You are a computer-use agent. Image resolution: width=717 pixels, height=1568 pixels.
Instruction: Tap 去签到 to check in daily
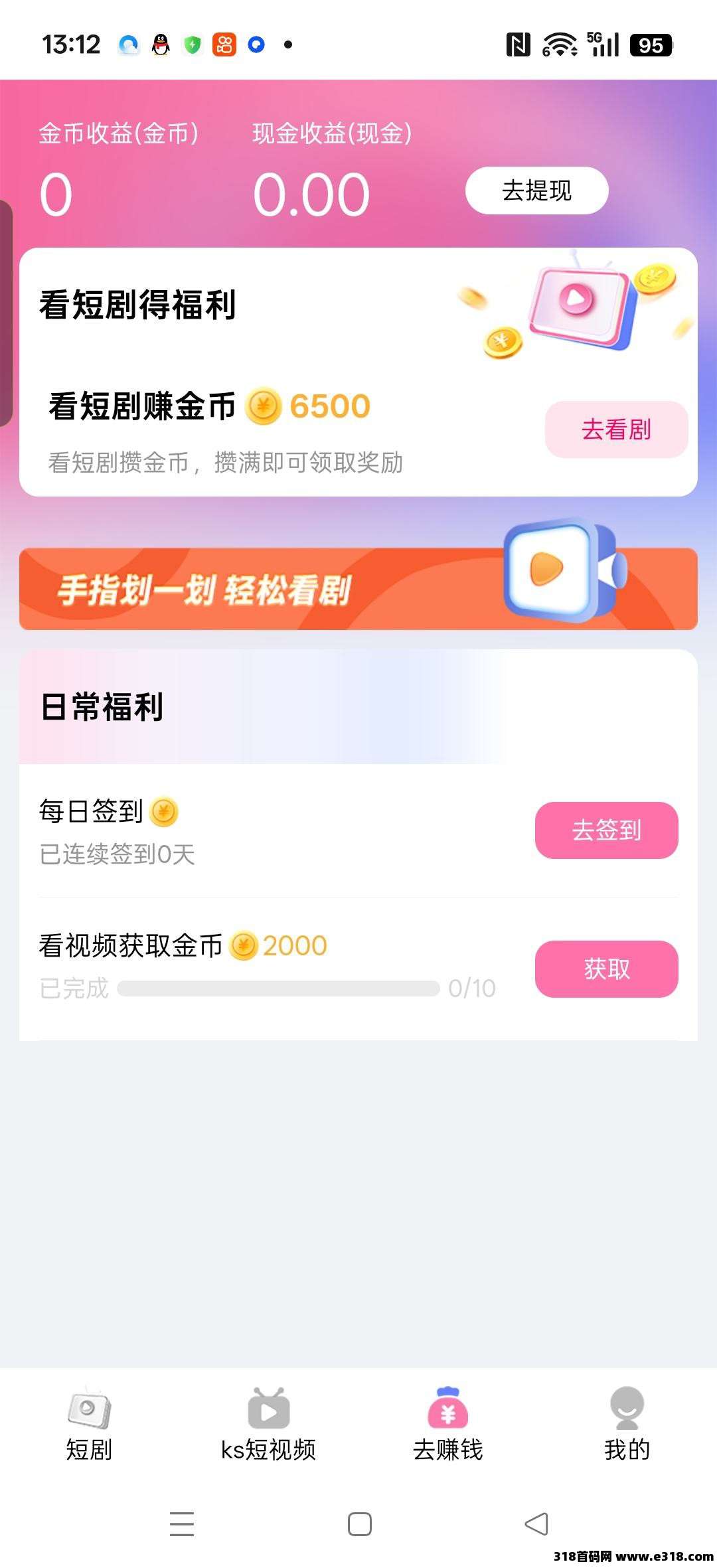[x=606, y=830]
